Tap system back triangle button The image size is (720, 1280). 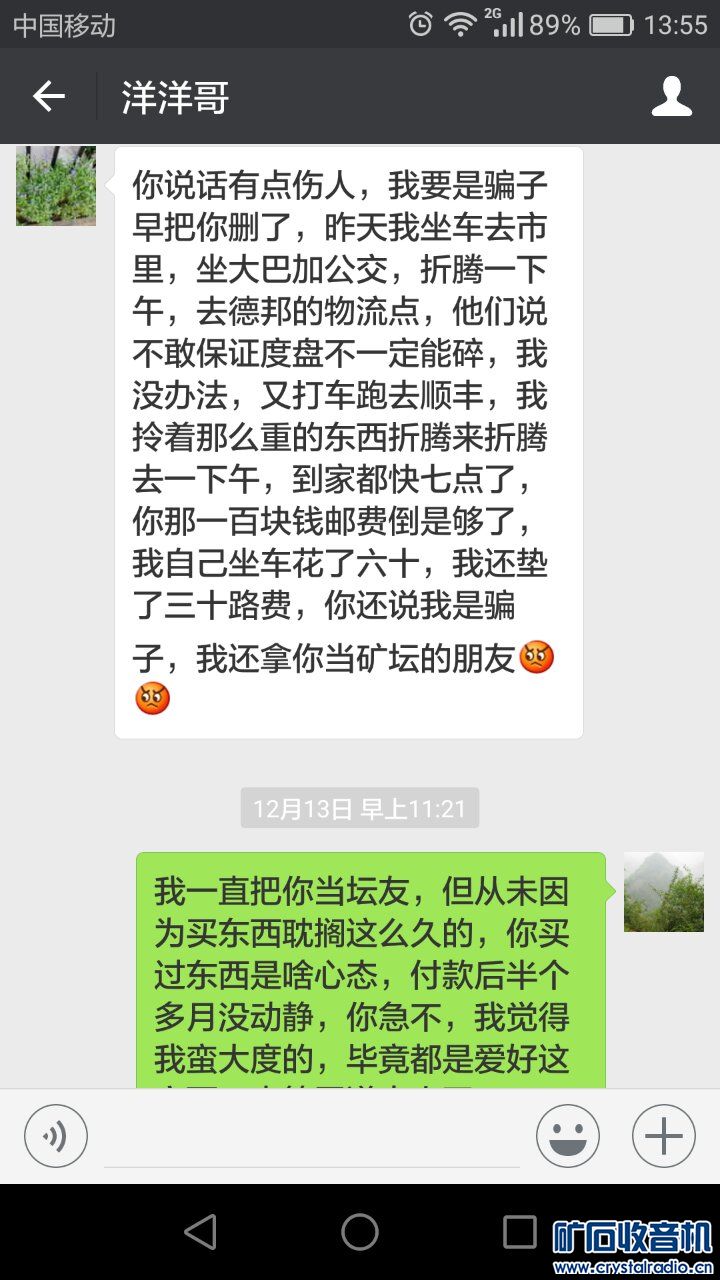(x=201, y=1232)
